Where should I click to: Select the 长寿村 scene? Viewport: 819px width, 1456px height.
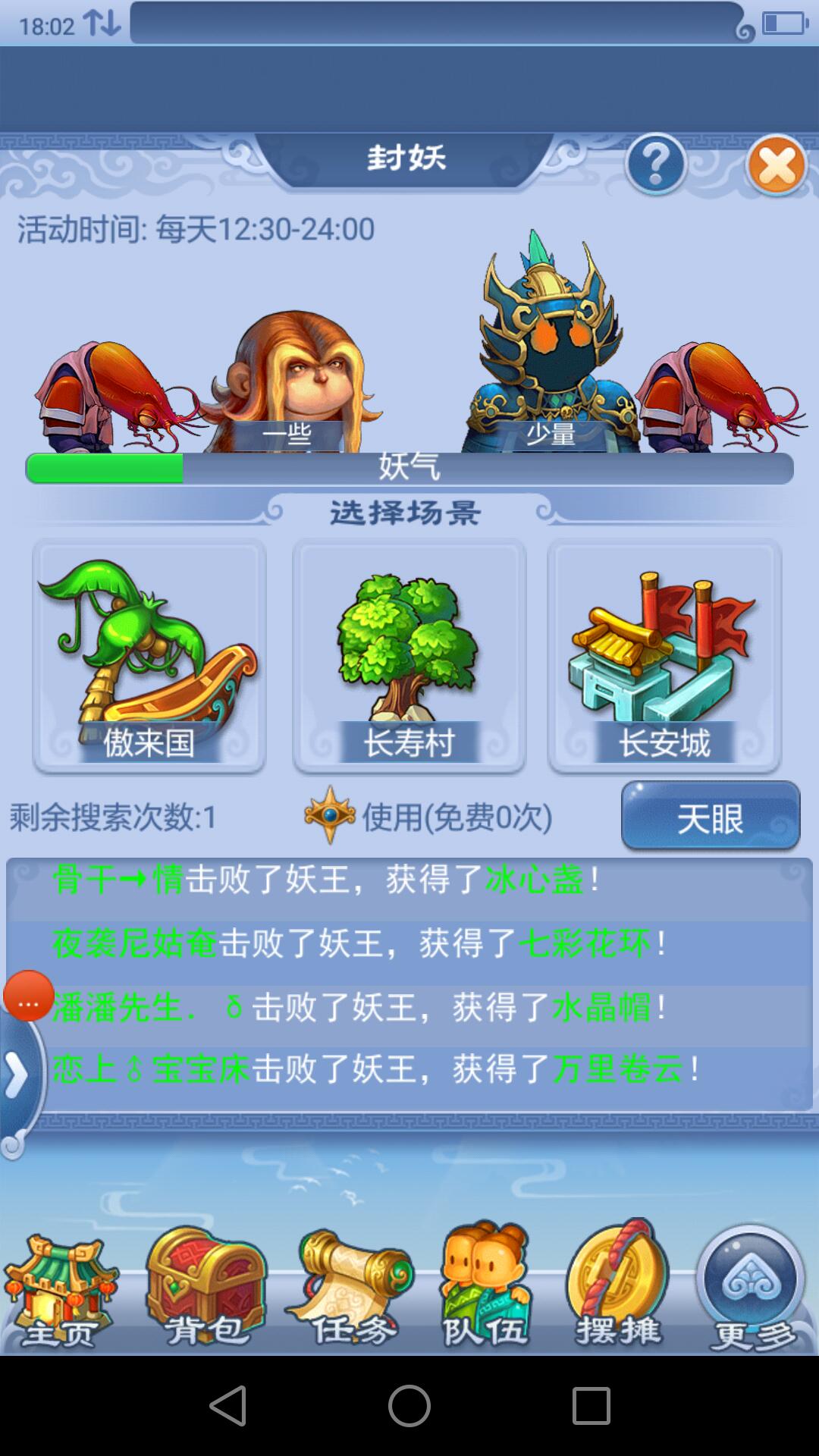click(x=409, y=657)
